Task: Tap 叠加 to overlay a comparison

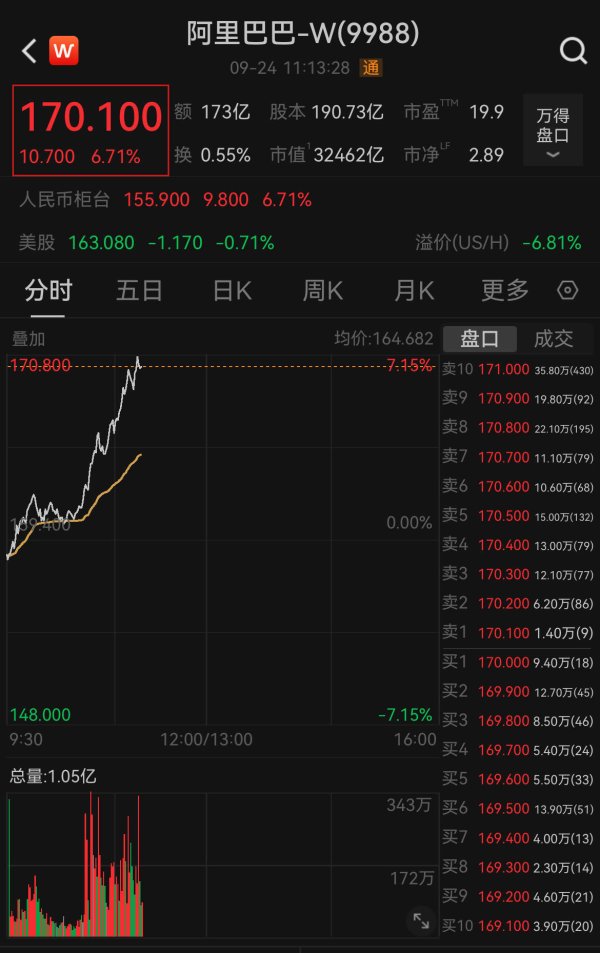Action: [x=28, y=339]
